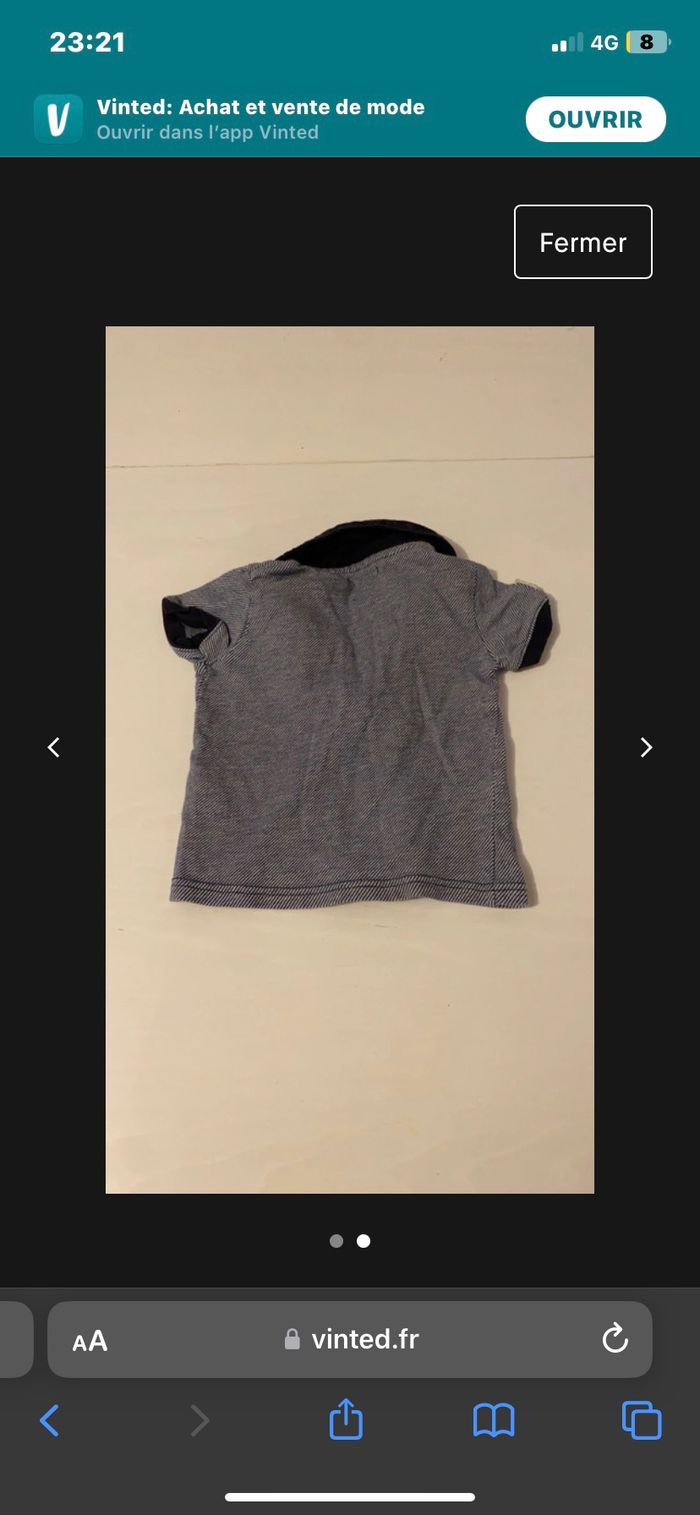Open Safari bookmarks
700x1515 pixels.
coord(493,1420)
